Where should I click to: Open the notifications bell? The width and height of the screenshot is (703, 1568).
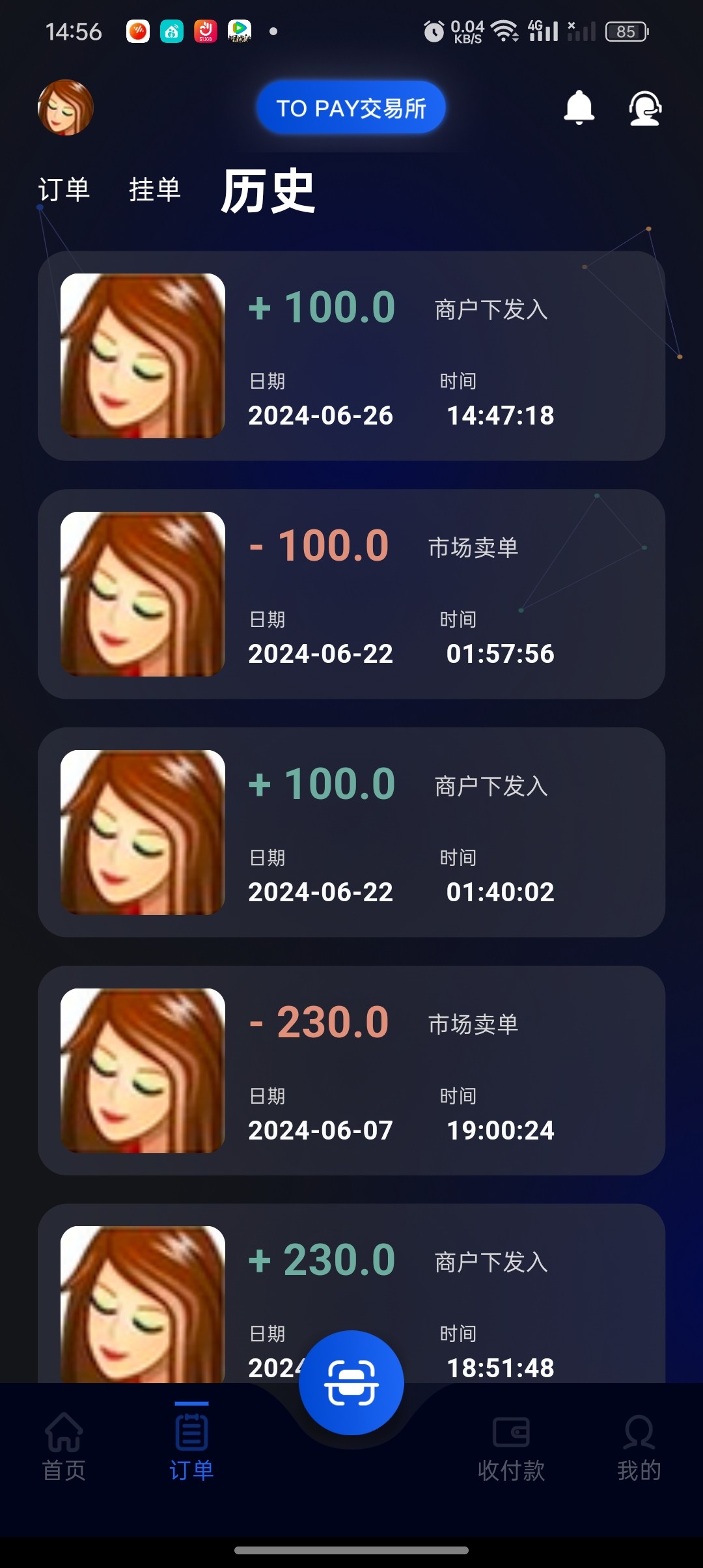pos(579,107)
